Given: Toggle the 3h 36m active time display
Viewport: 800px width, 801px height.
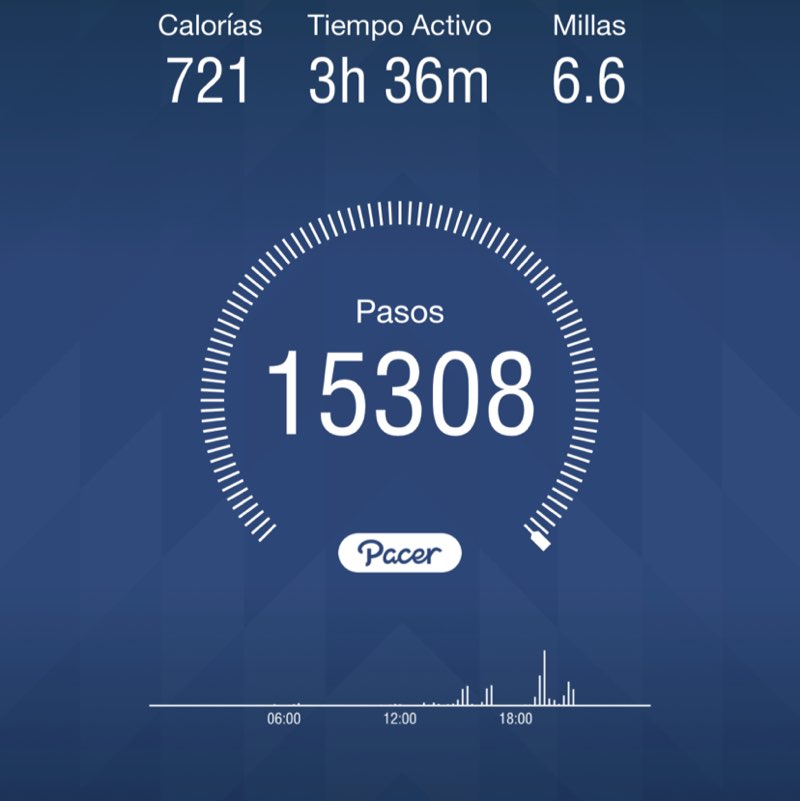Looking at the screenshot, I should 400,80.
